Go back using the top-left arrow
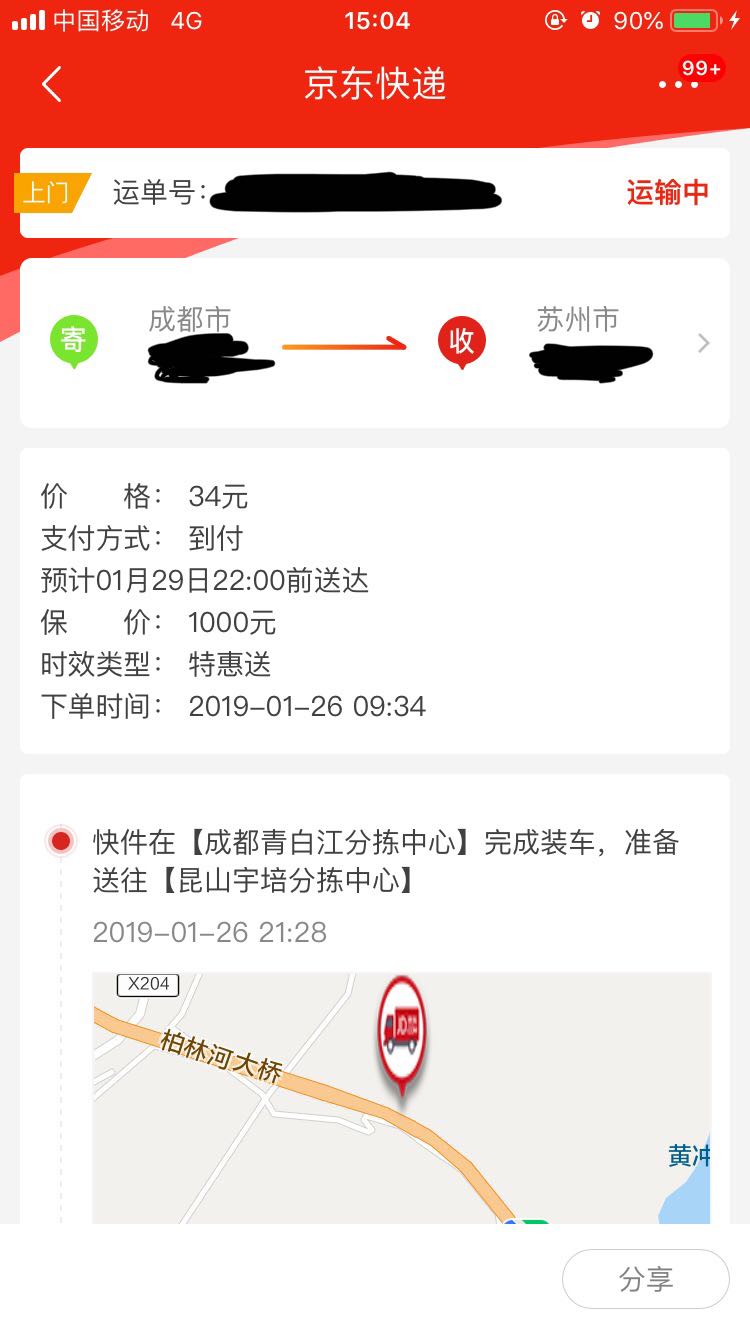The width and height of the screenshot is (750, 1334). click(52, 85)
